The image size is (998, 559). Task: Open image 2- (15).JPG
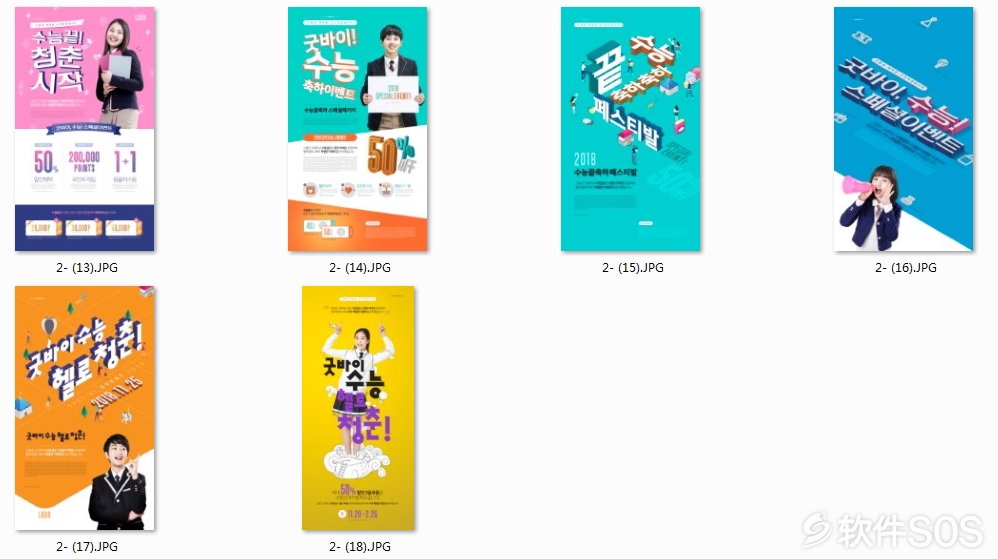coord(631,129)
